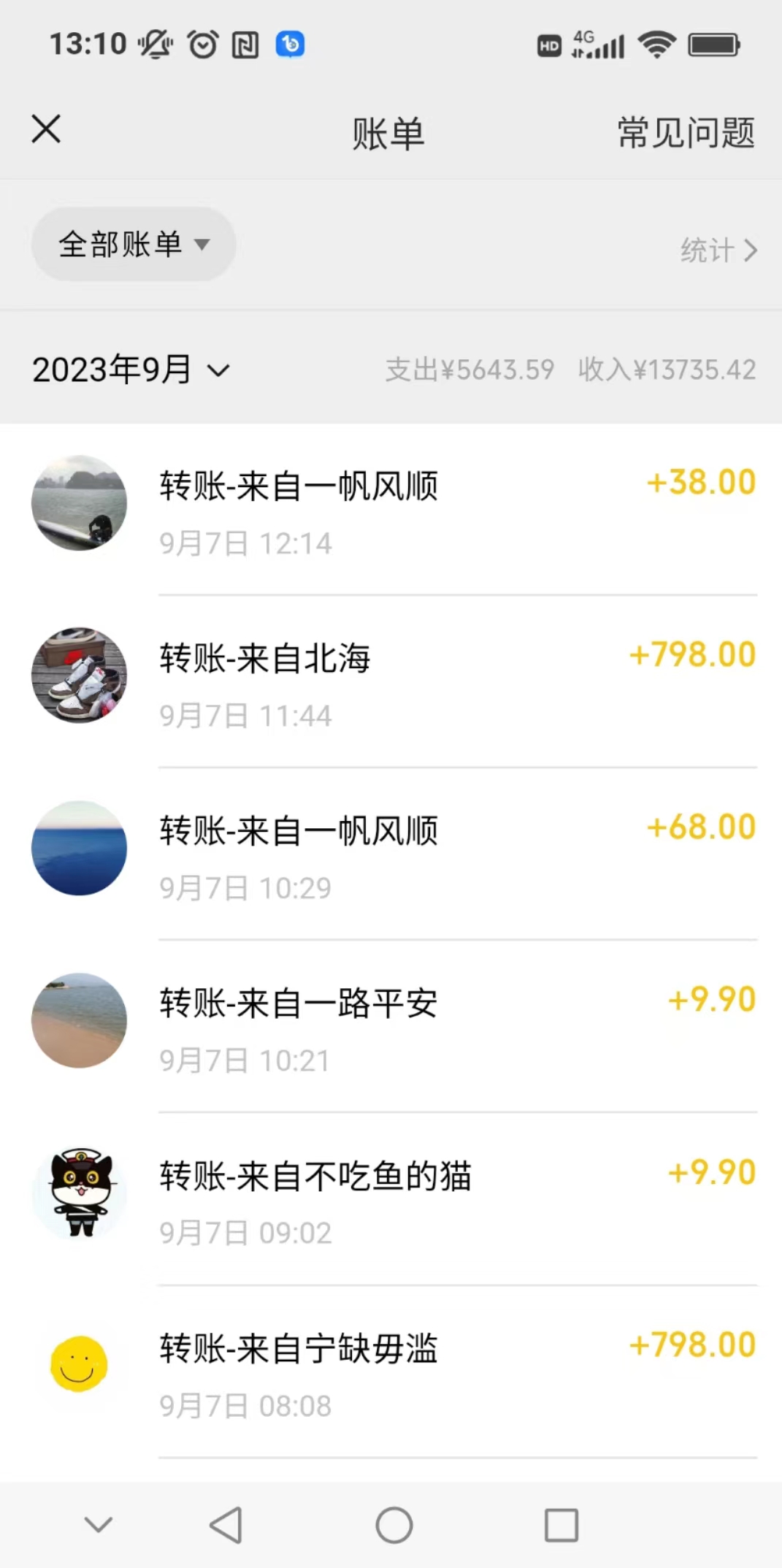The width and height of the screenshot is (782, 1568).
Task: Tap the beach avatar beside 一路平安
Action: [79, 1020]
